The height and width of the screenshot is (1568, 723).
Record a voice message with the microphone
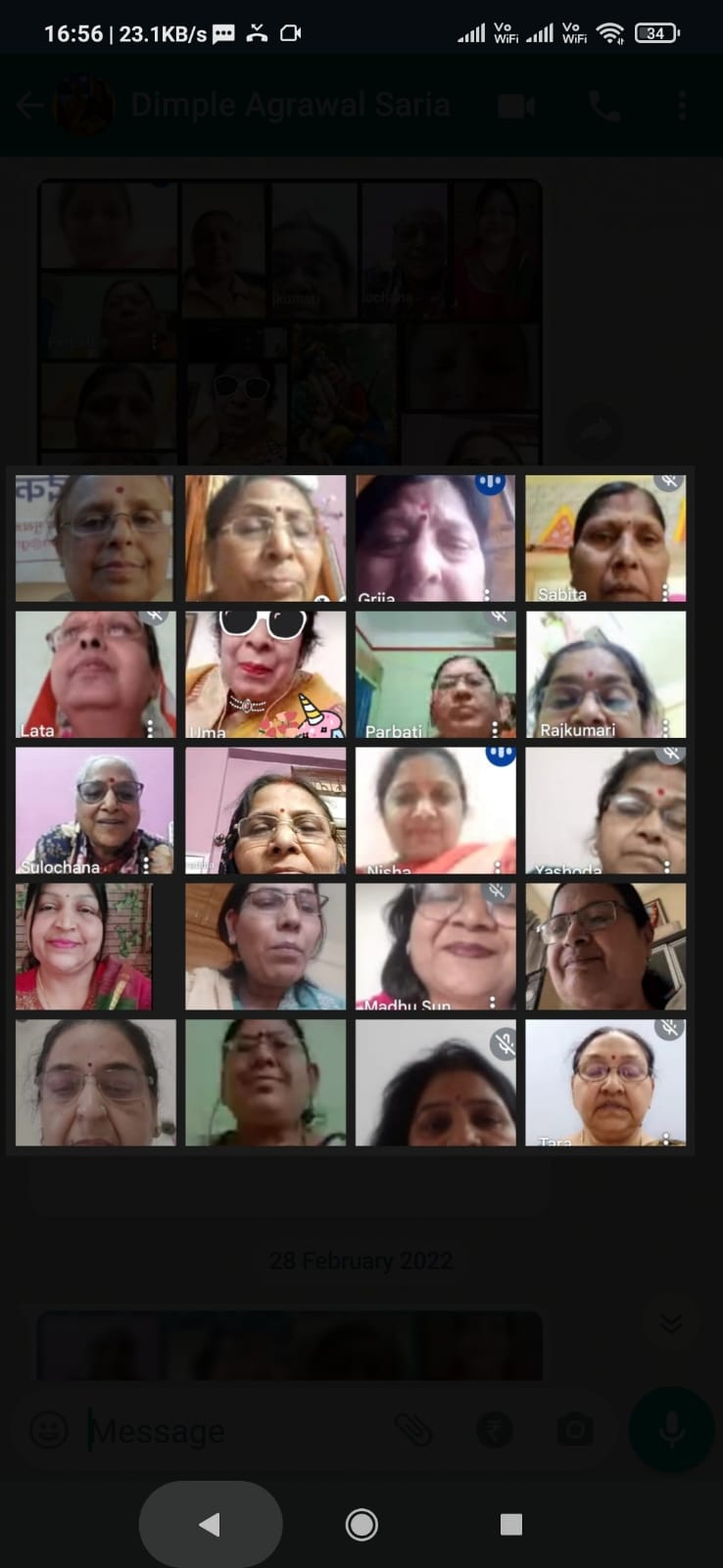pyautogui.click(x=671, y=1430)
